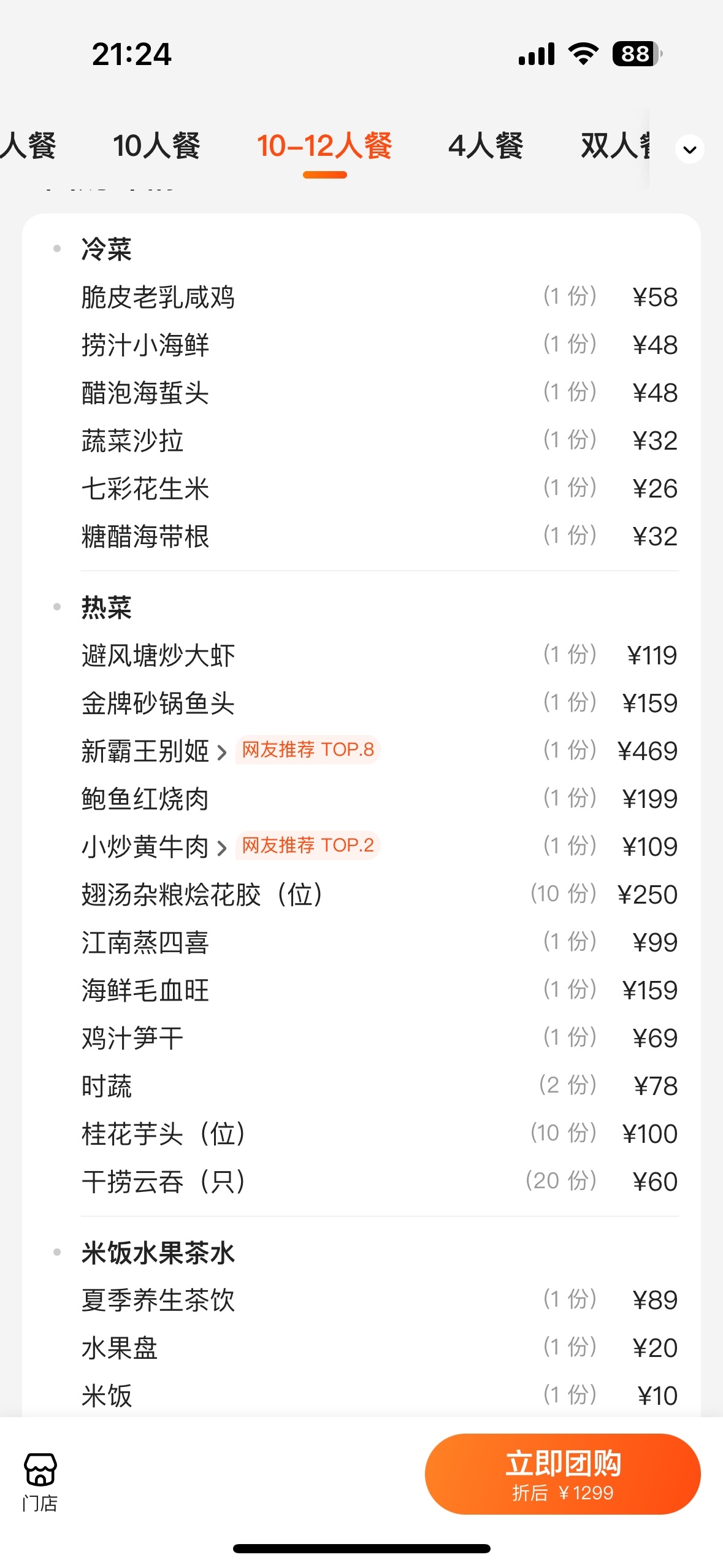Open the 新霸王别姬 dish details

click(154, 751)
